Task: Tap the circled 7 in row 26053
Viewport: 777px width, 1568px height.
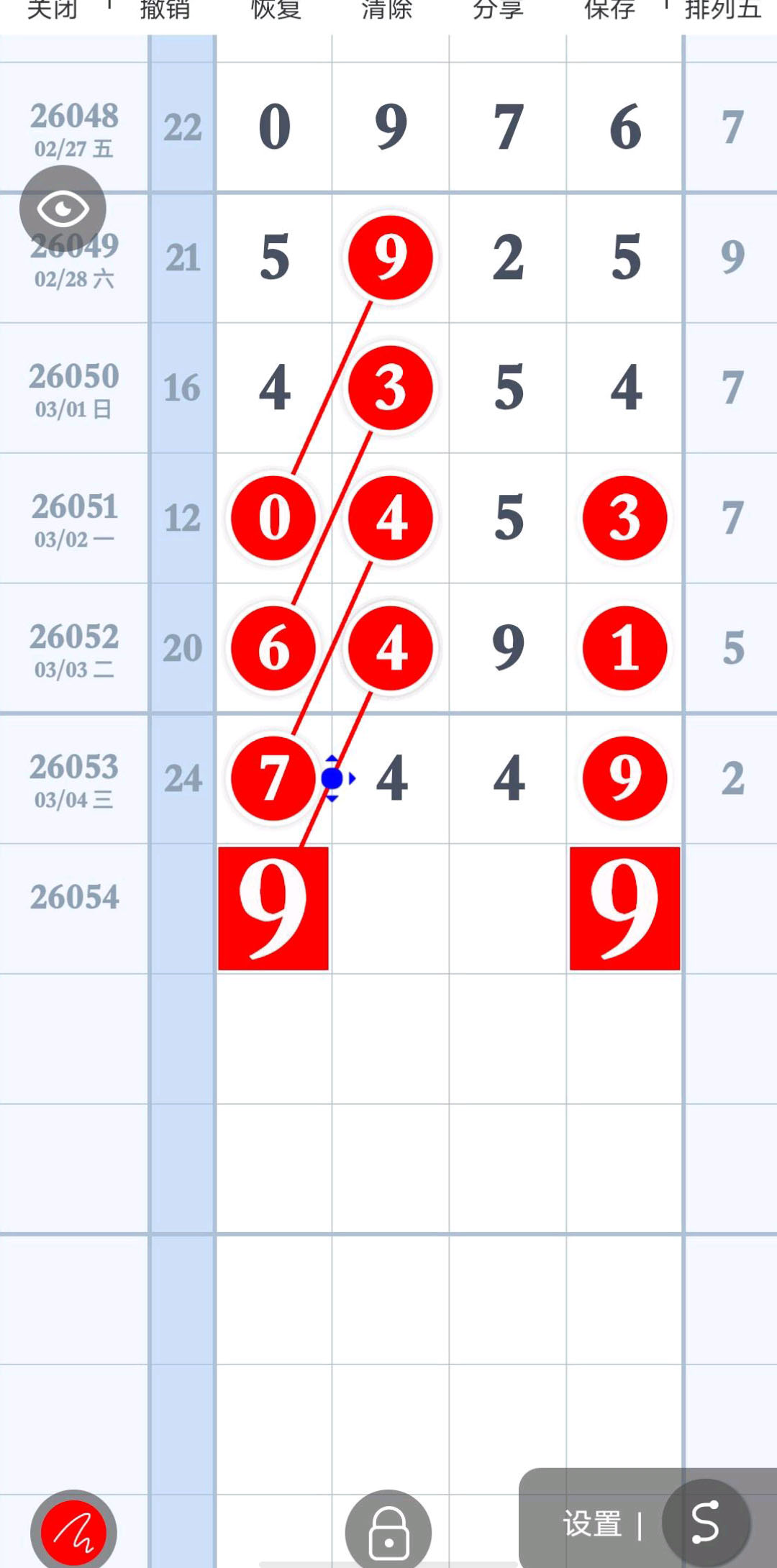Action: coord(273,778)
